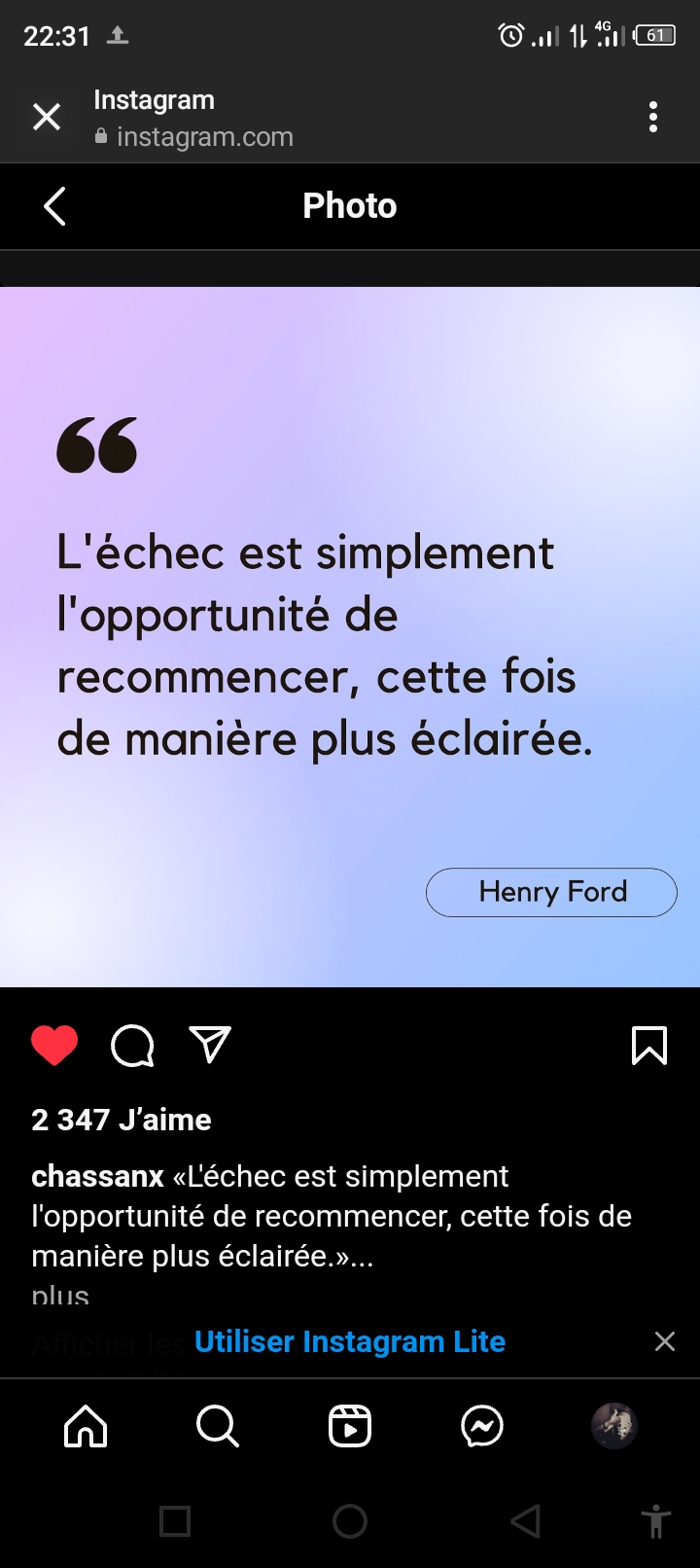Viewport: 700px width, 1568px height.
Task: Unlike the post with the red heart
Action: point(54,1046)
